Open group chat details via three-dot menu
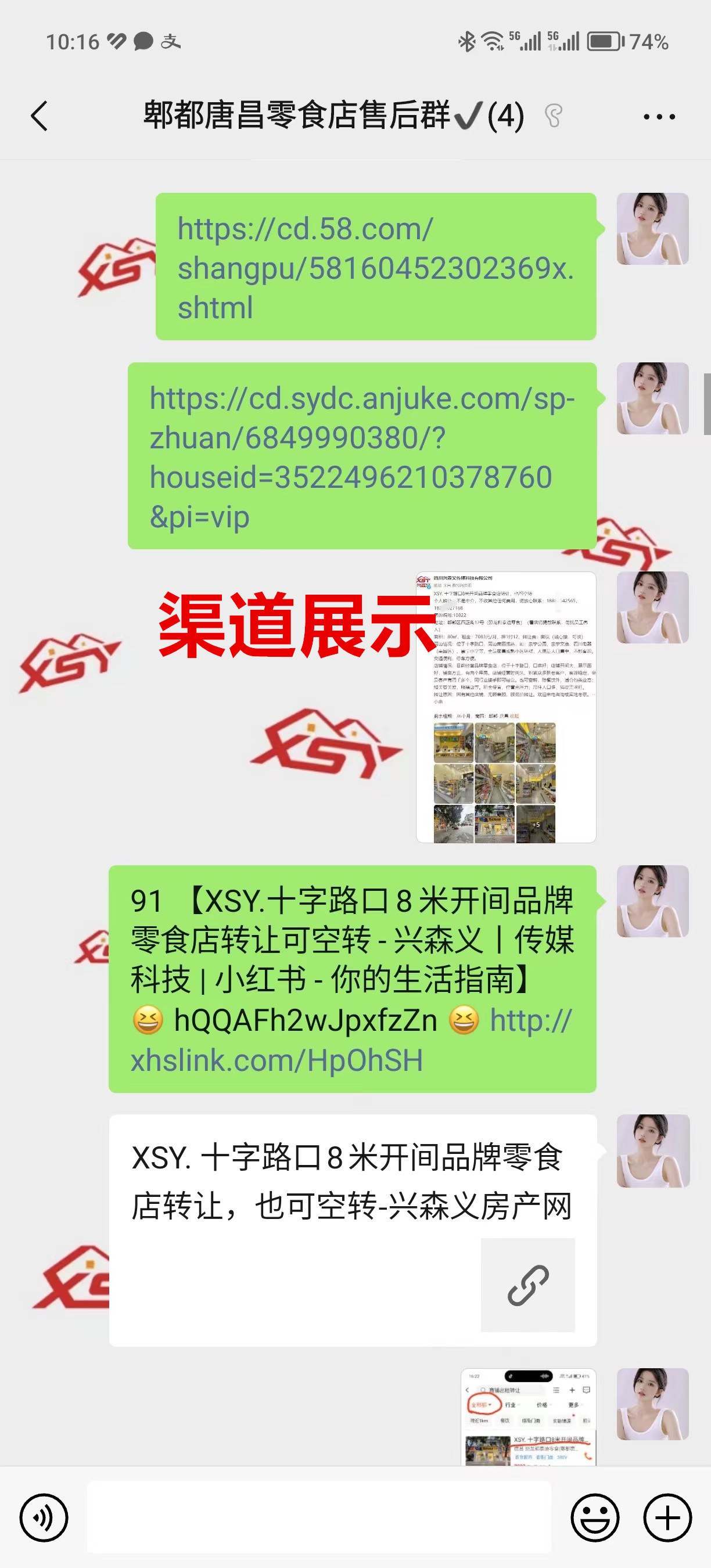 (659, 116)
